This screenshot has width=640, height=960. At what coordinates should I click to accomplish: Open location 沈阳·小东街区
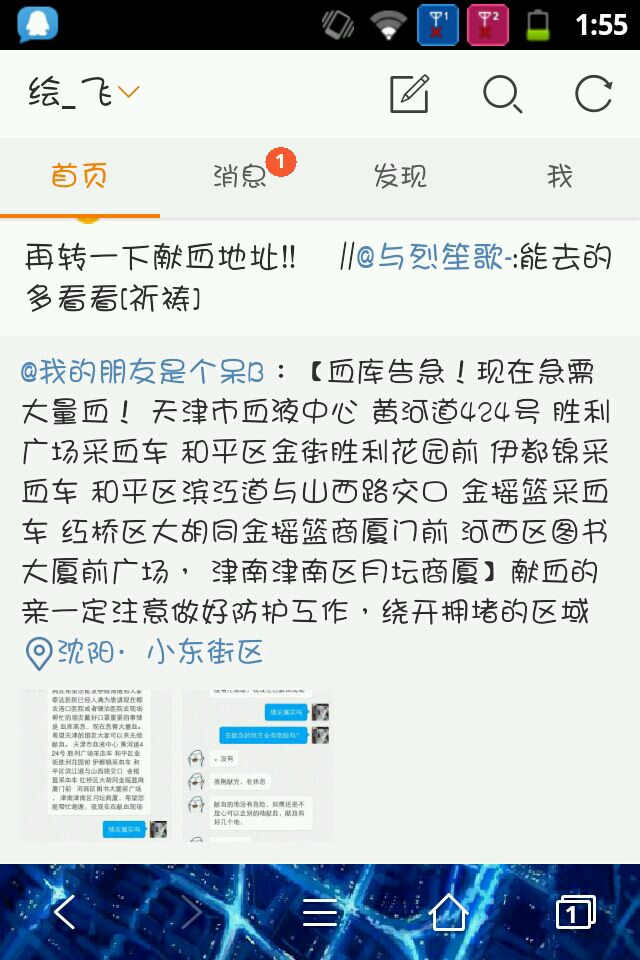coord(145,653)
